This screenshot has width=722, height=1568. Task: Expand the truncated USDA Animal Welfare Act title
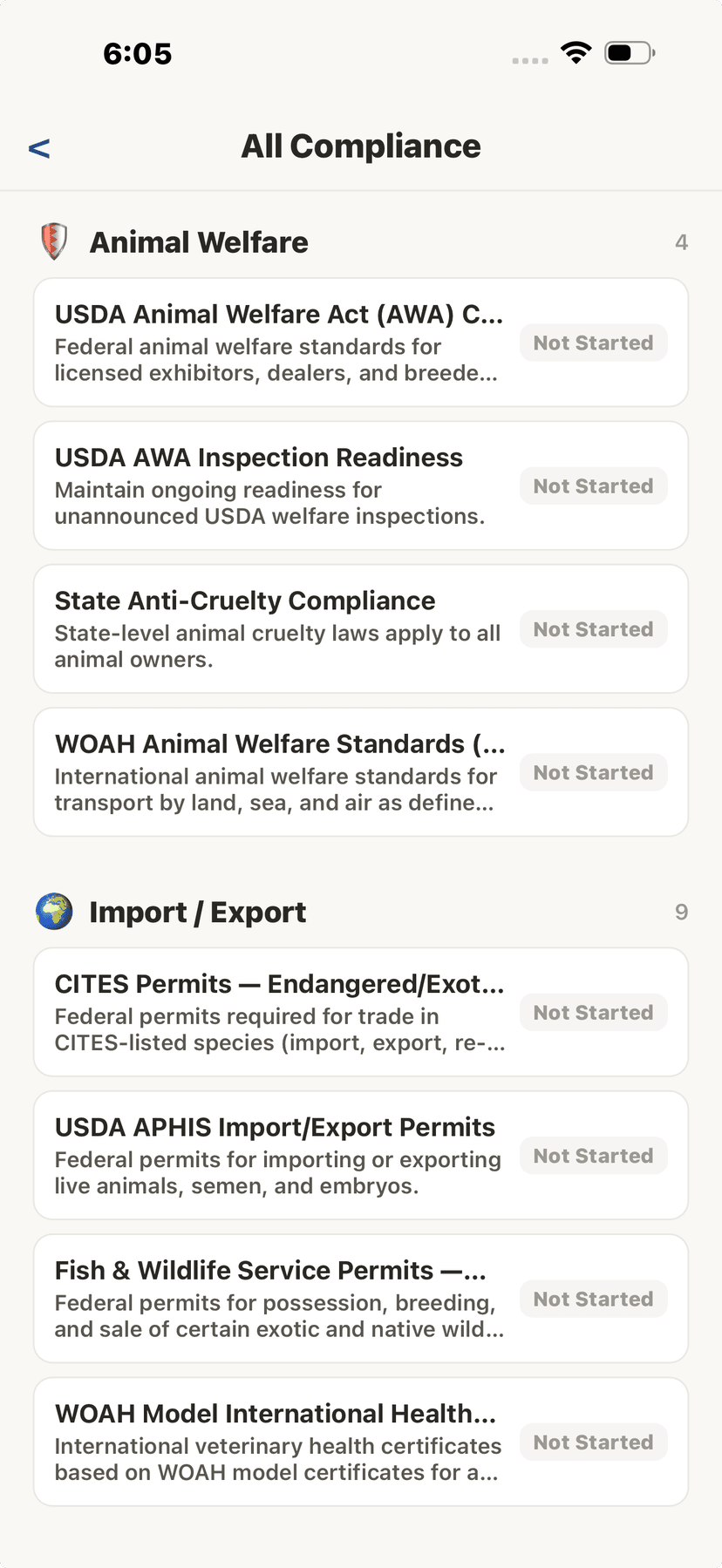[x=279, y=314]
